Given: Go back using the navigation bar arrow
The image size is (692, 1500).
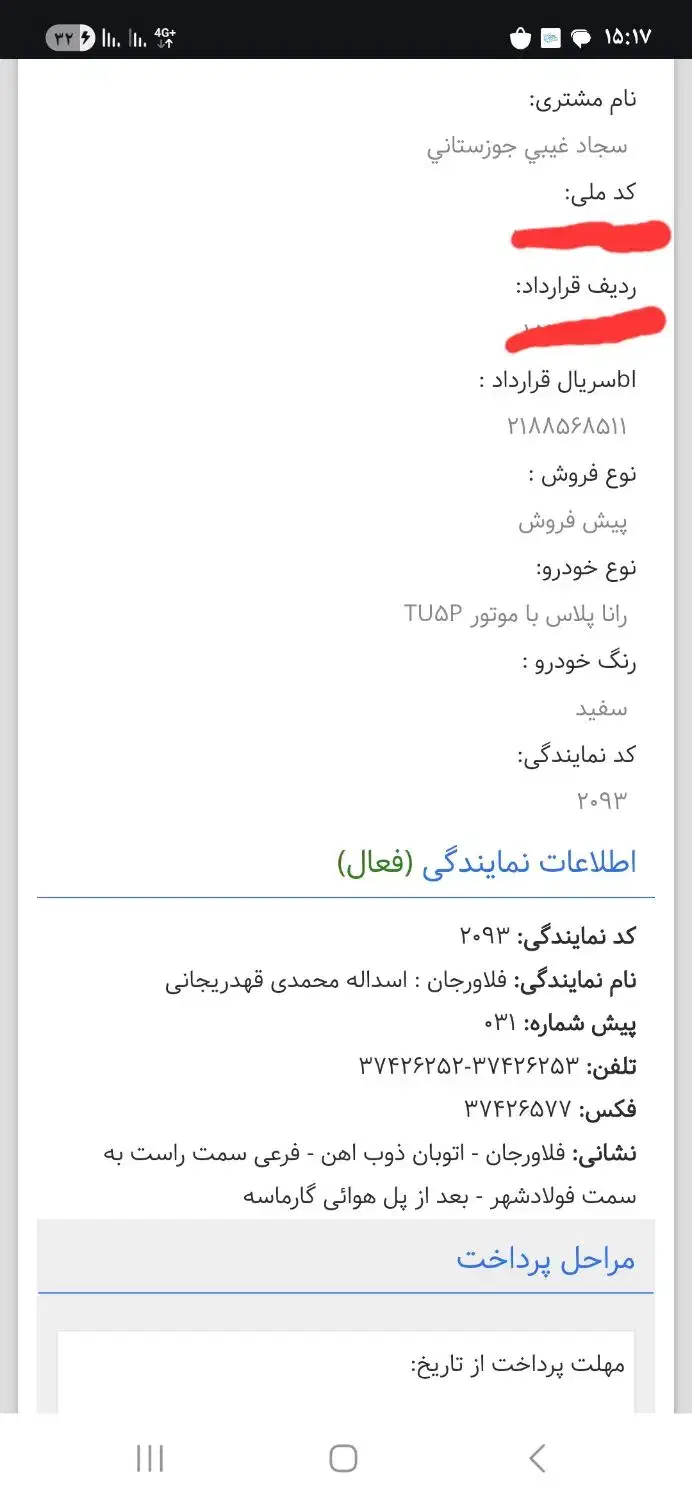Looking at the screenshot, I should [537, 1458].
